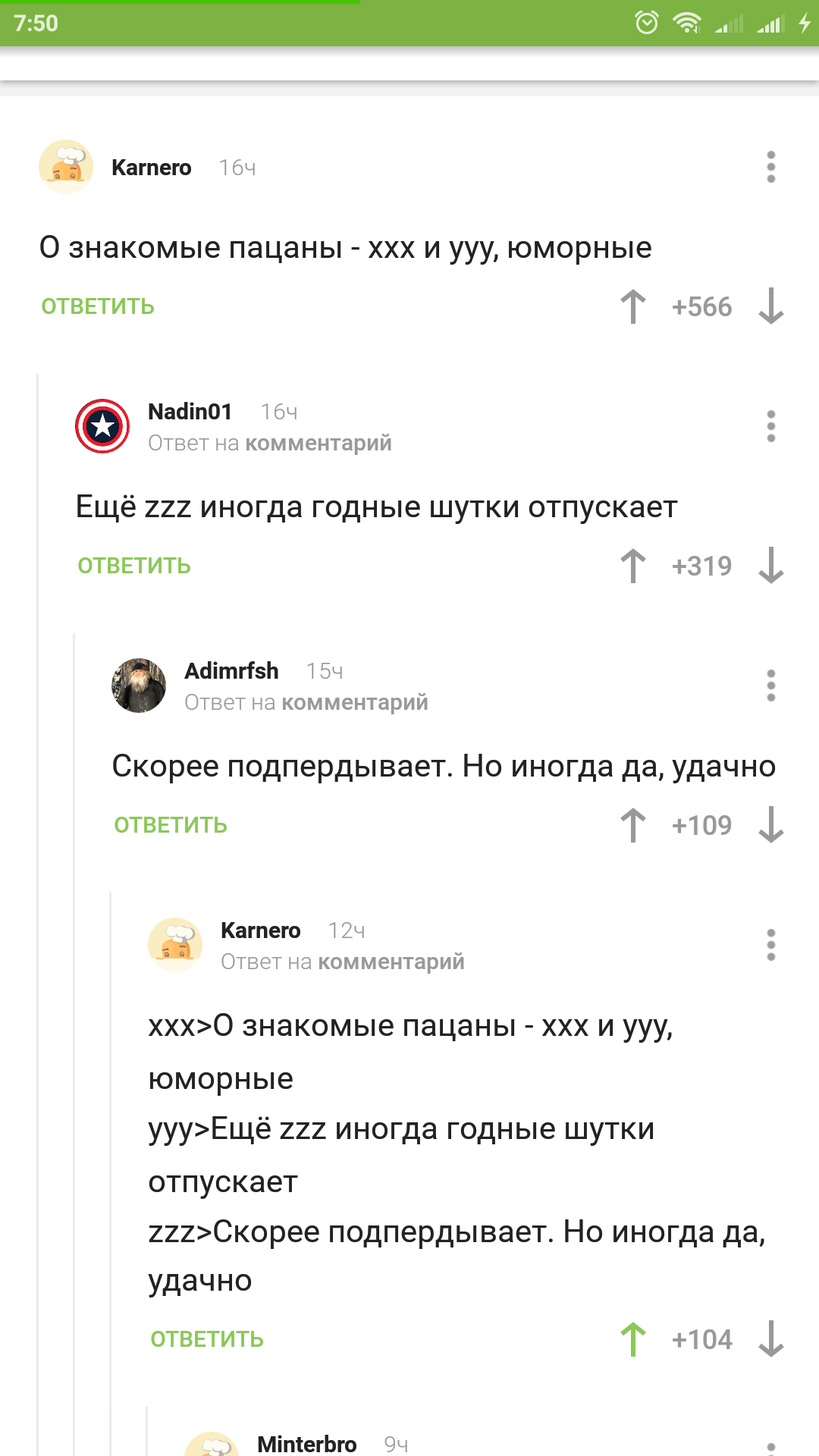This screenshot has height=1456, width=819.
Task: Reply to Adimrfsh's comment
Action: (171, 825)
